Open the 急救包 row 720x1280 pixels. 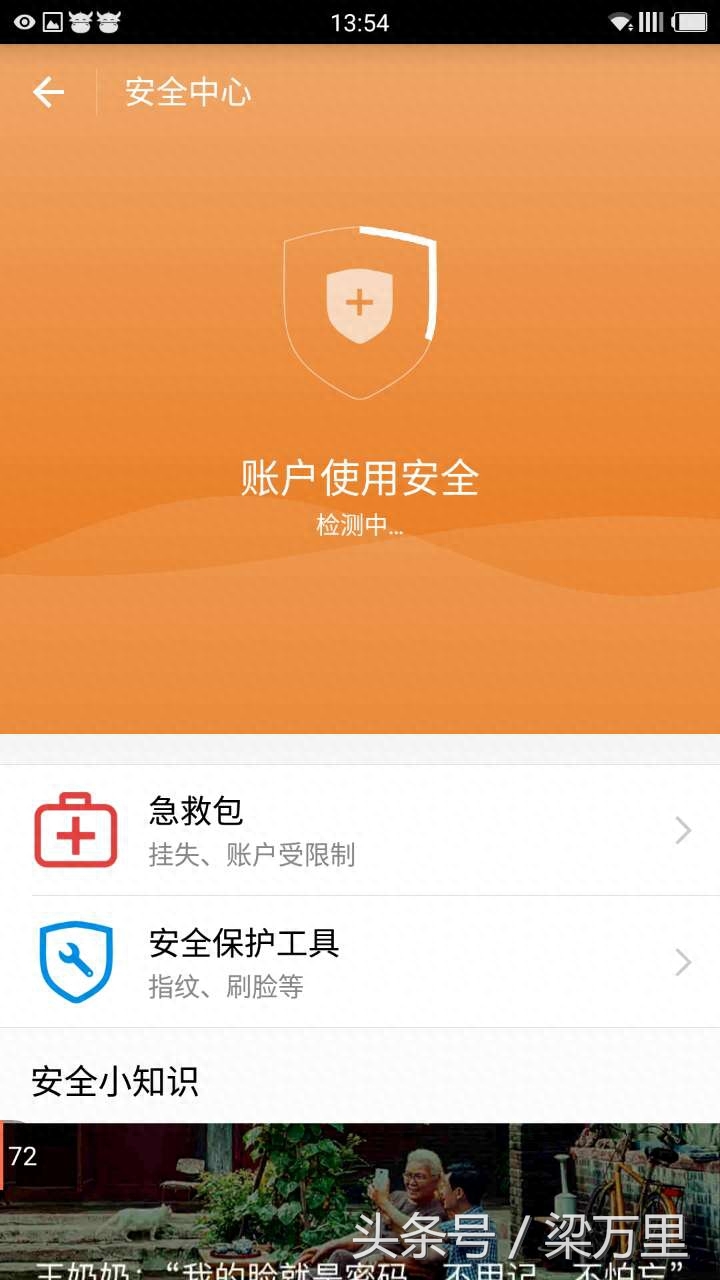pyautogui.click(x=360, y=830)
